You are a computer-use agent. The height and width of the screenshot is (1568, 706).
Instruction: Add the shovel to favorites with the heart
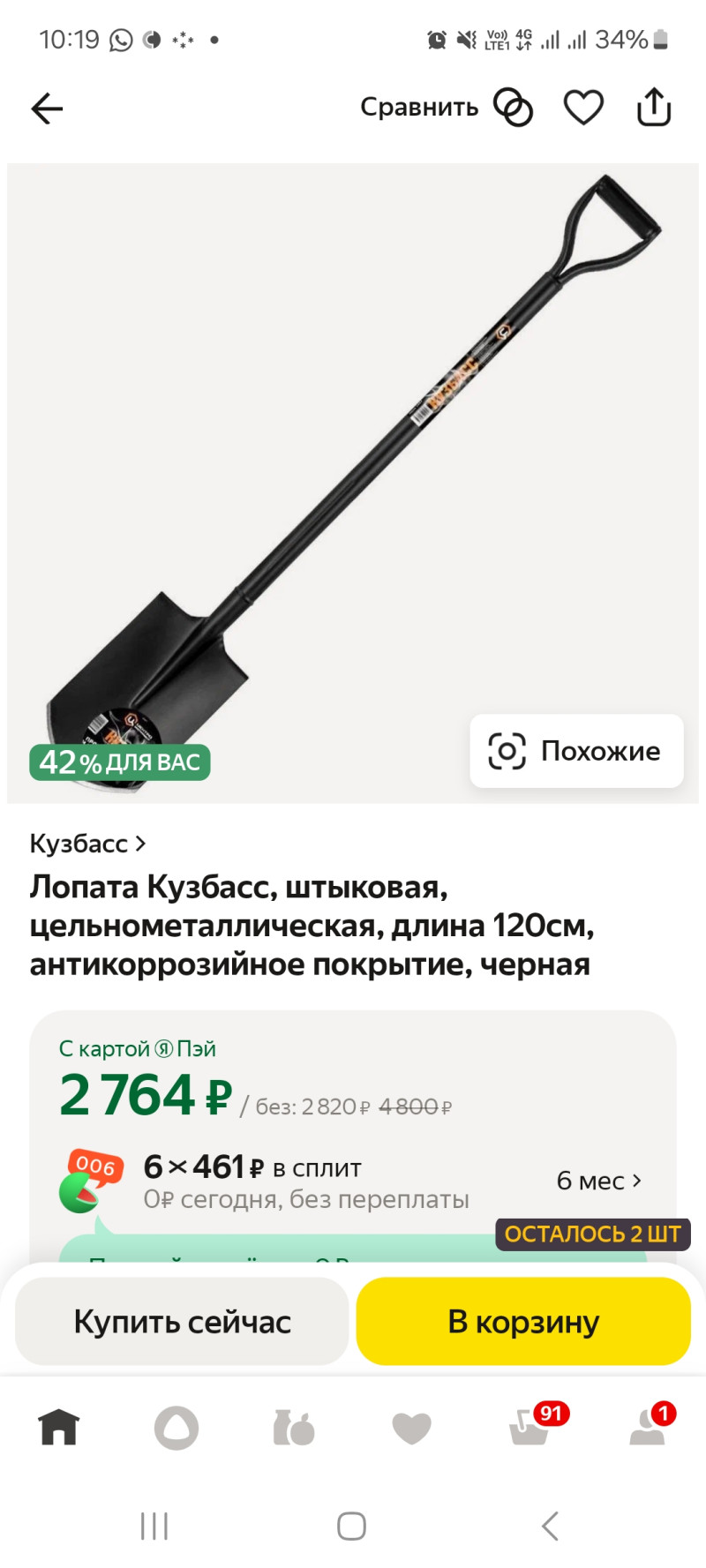tap(583, 108)
